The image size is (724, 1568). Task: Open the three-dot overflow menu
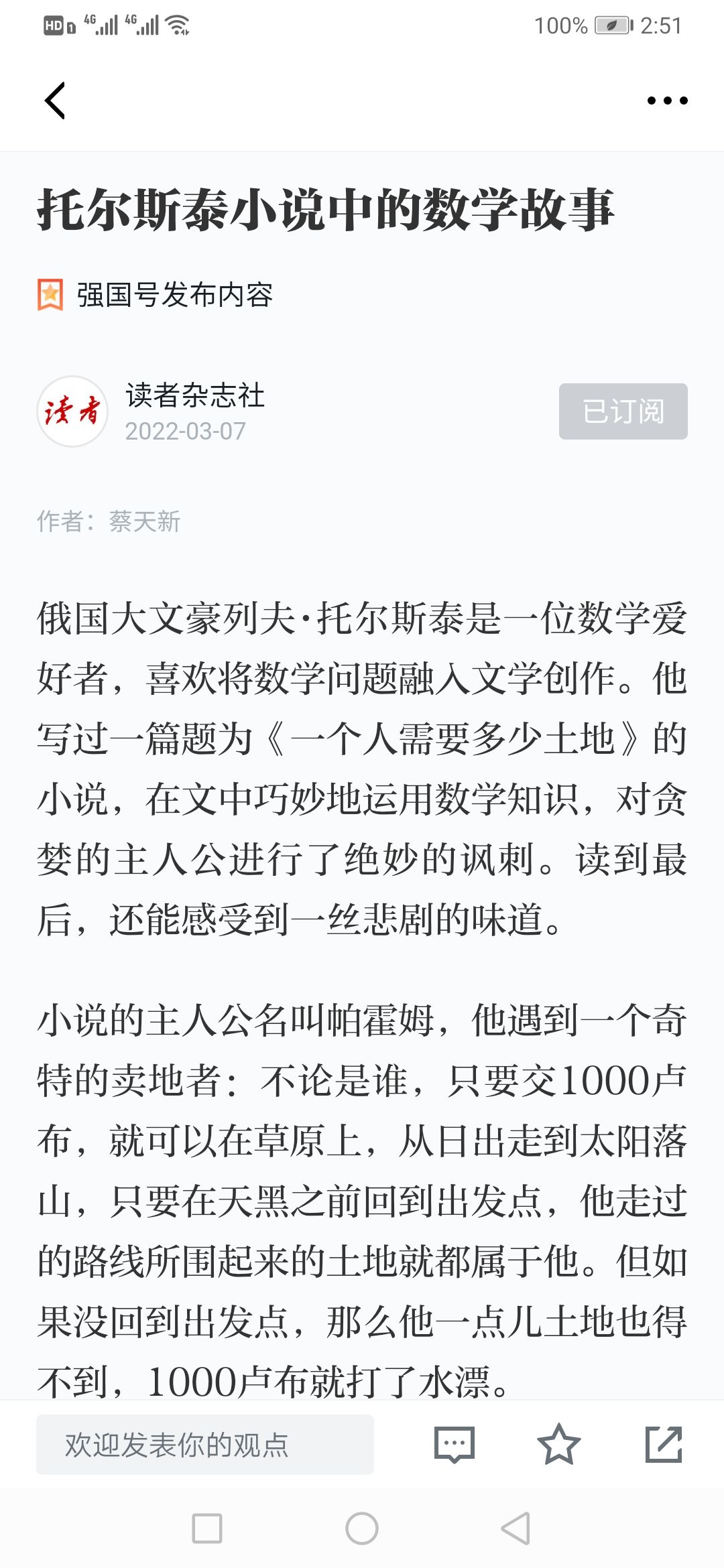point(667,101)
